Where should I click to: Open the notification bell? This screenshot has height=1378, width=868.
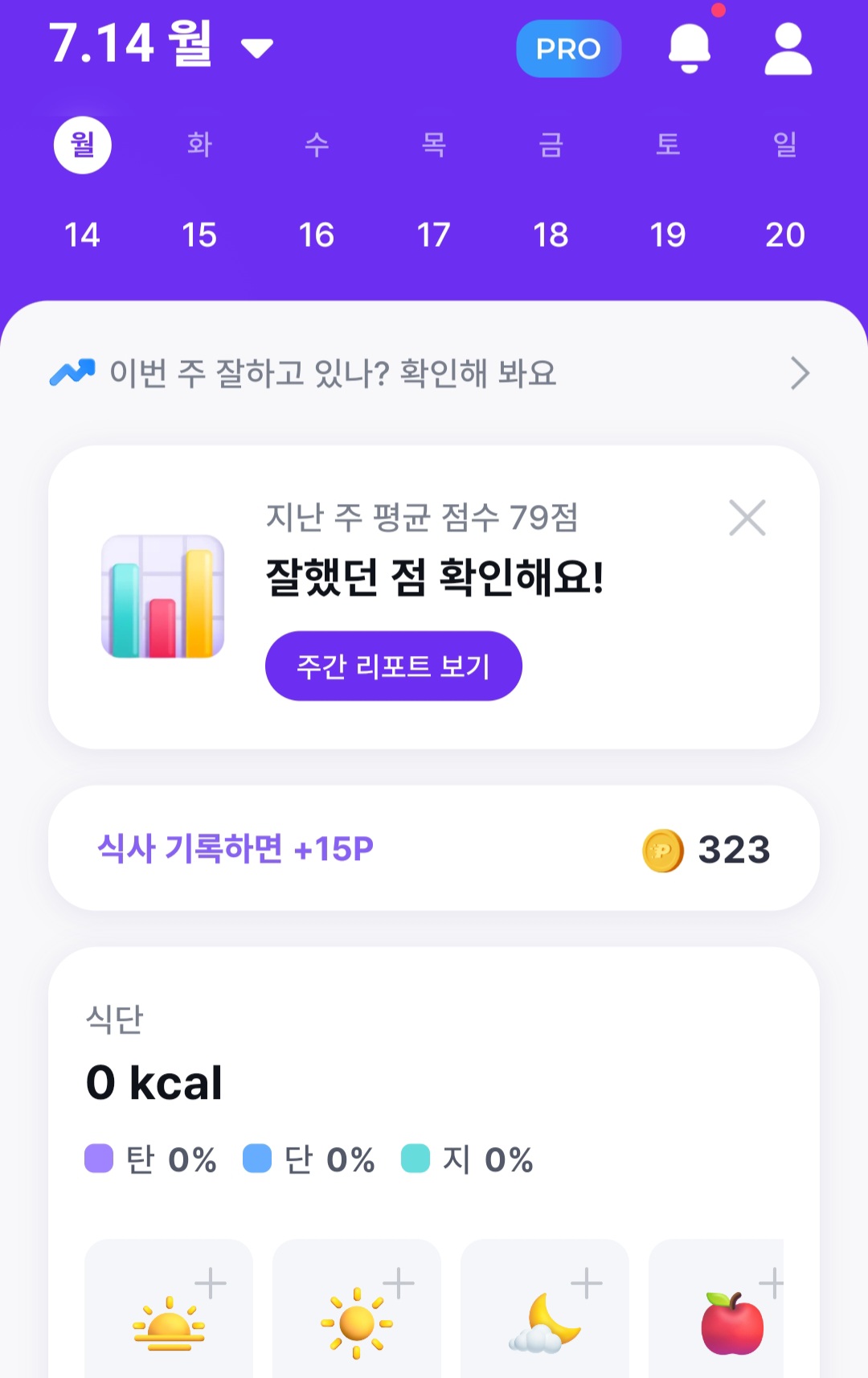point(690,50)
